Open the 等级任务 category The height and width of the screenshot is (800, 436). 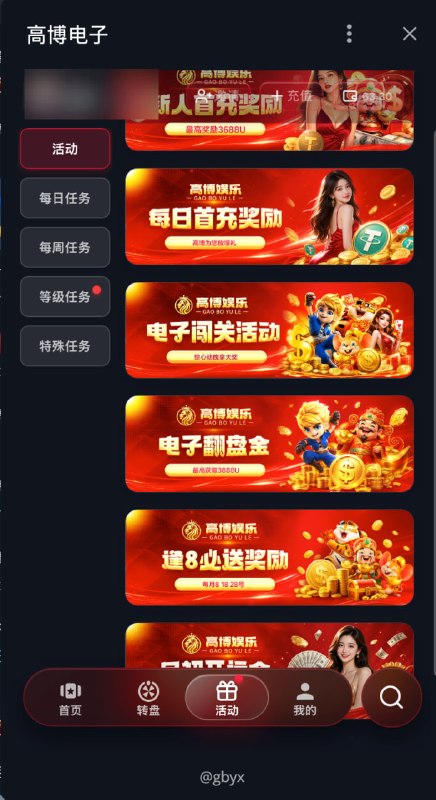65,296
